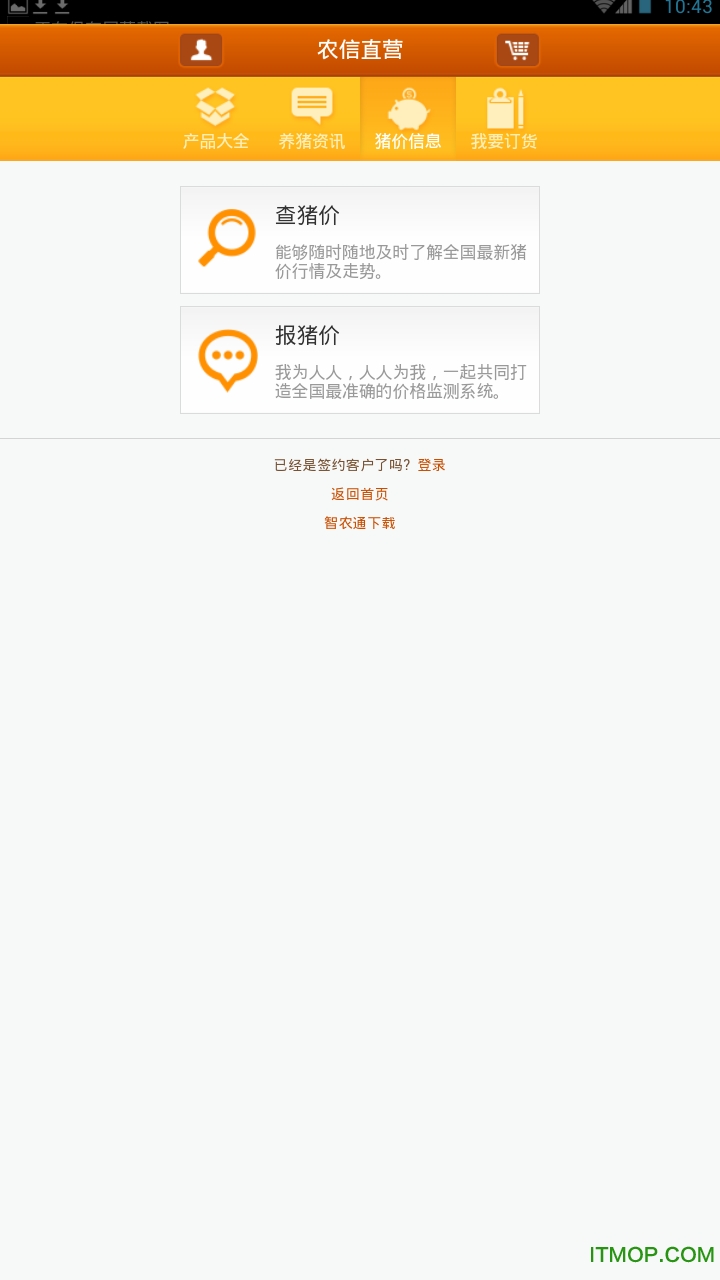720x1280 pixels.
Task: Click the 智农通下载 download link
Action: [358, 522]
